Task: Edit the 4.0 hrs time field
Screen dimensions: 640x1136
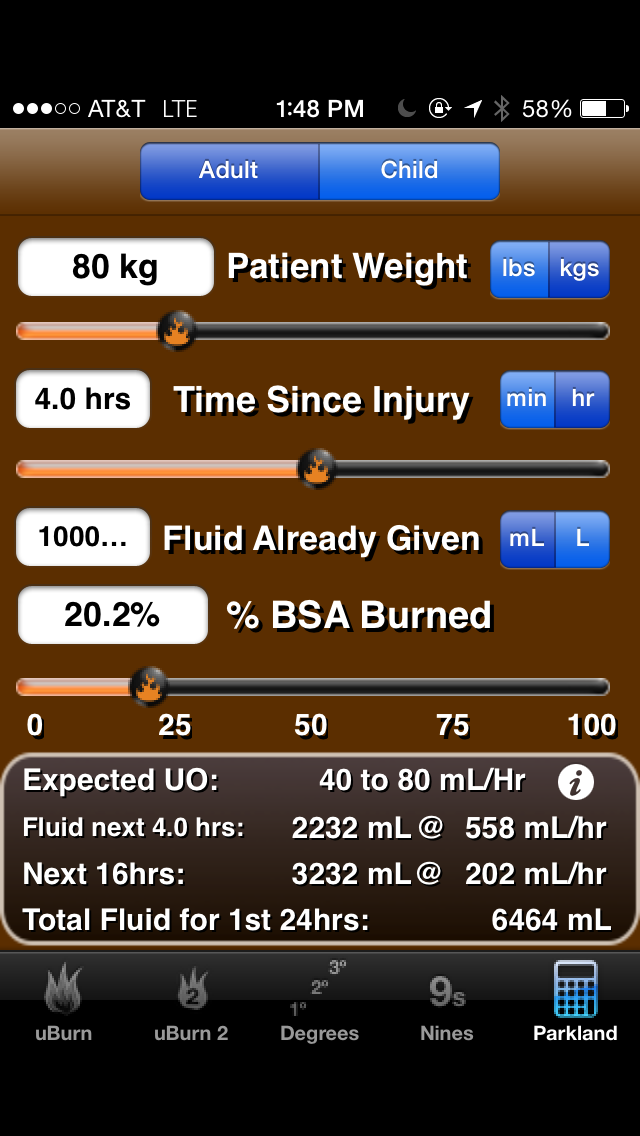Action: (x=83, y=399)
